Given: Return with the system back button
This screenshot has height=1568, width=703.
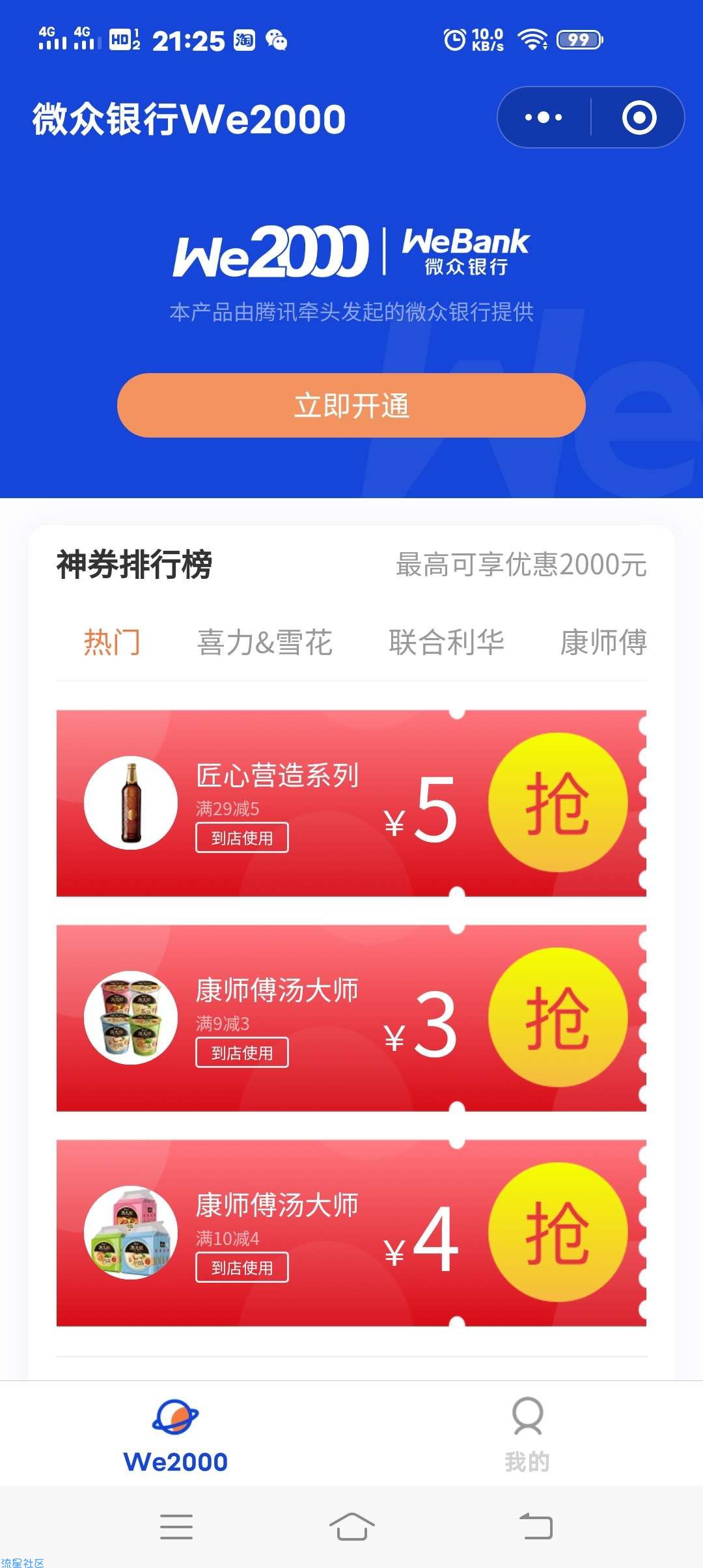Looking at the screenshot, I should click(x=536, y=1526).
